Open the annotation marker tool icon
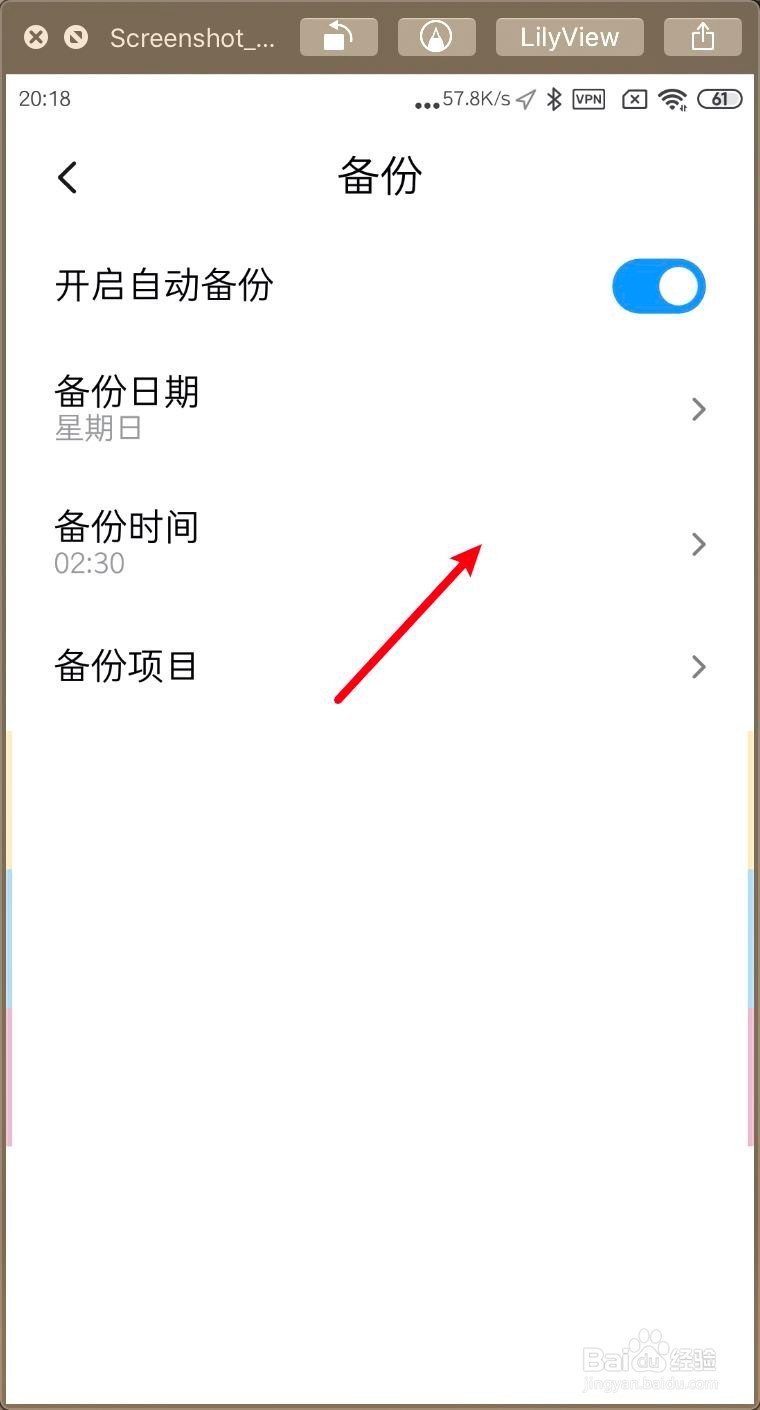760x1410 pixels. click(x=436, y=36)
